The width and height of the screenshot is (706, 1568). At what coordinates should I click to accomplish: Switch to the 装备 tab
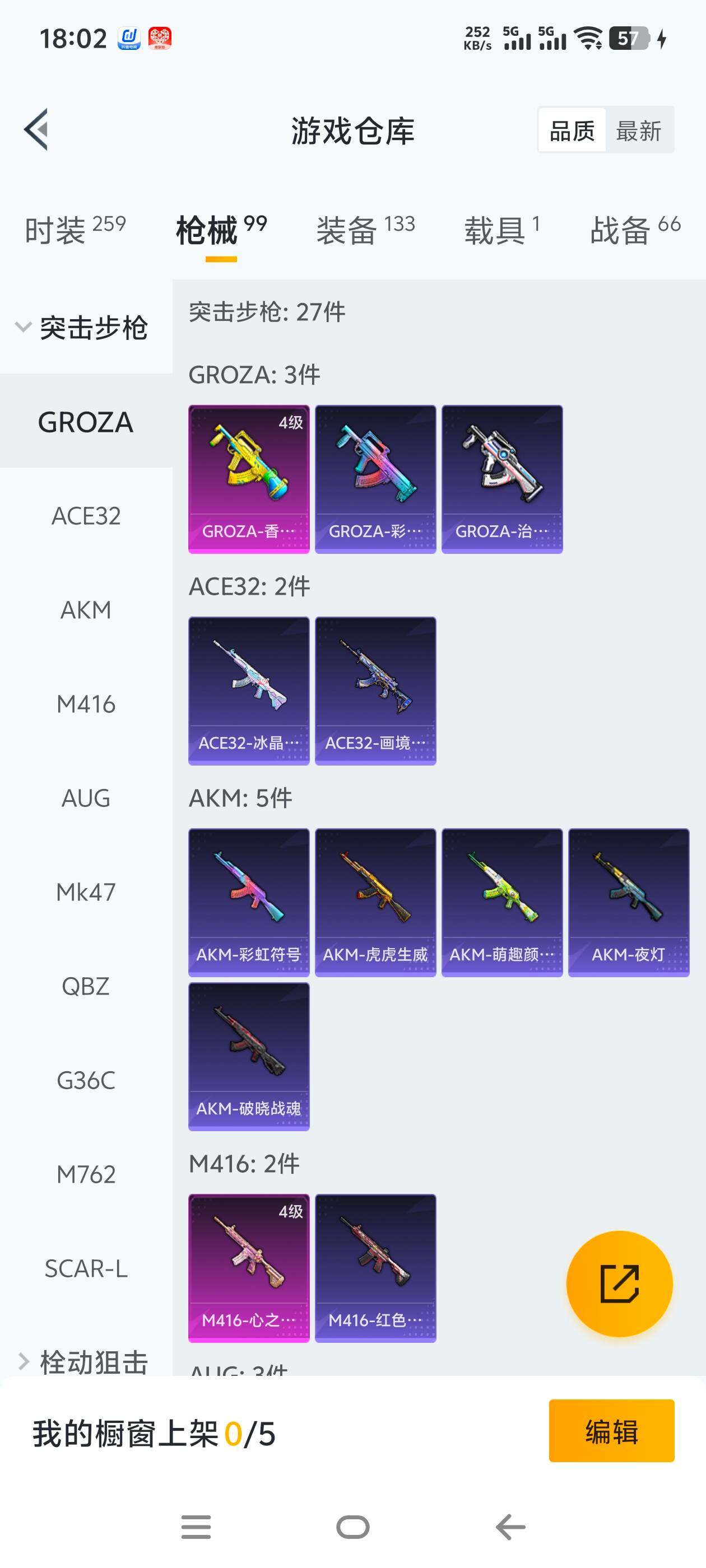[365, 230]
